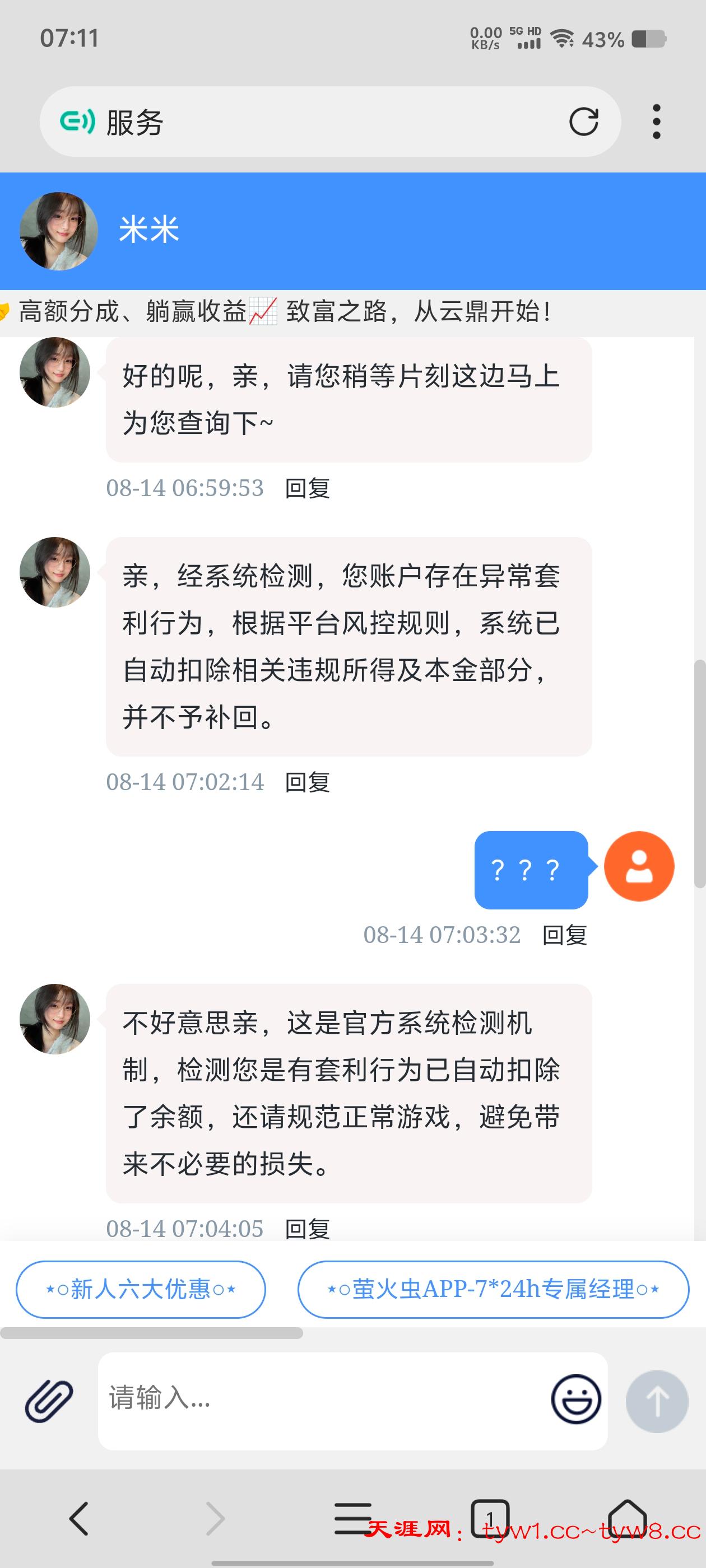Open the emoji picker

tap(575, 1399)
